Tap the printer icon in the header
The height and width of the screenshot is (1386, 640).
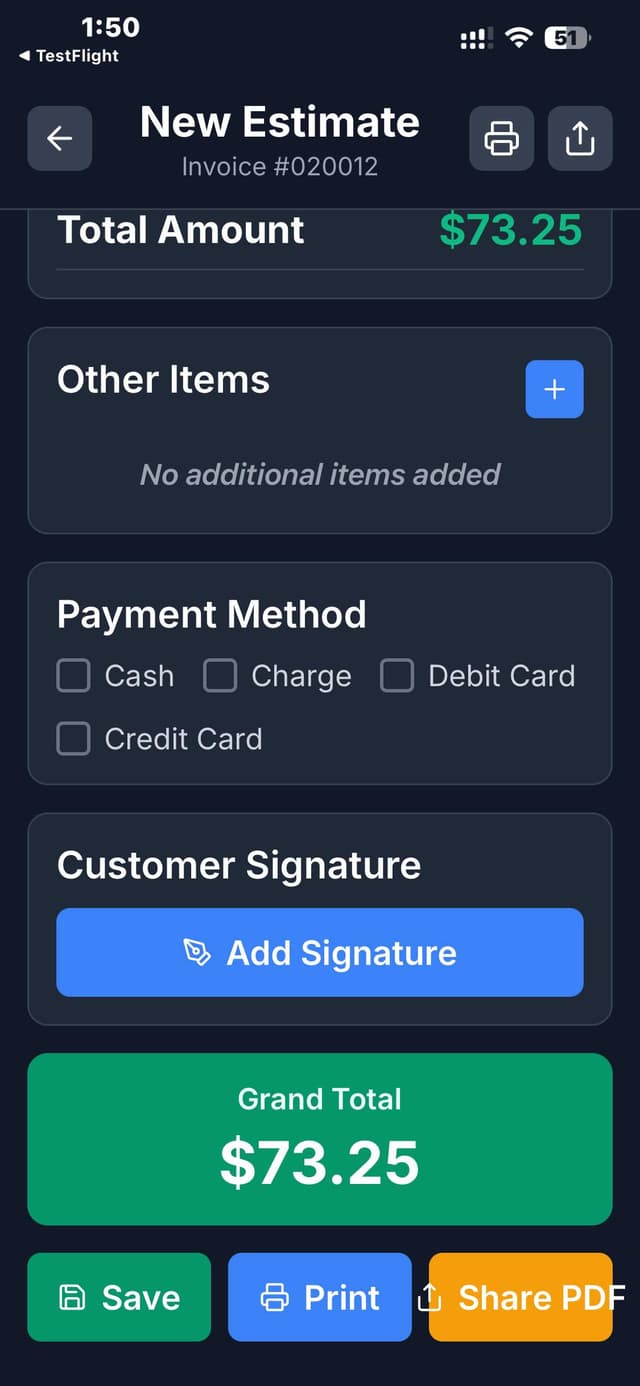click(501, 138)
